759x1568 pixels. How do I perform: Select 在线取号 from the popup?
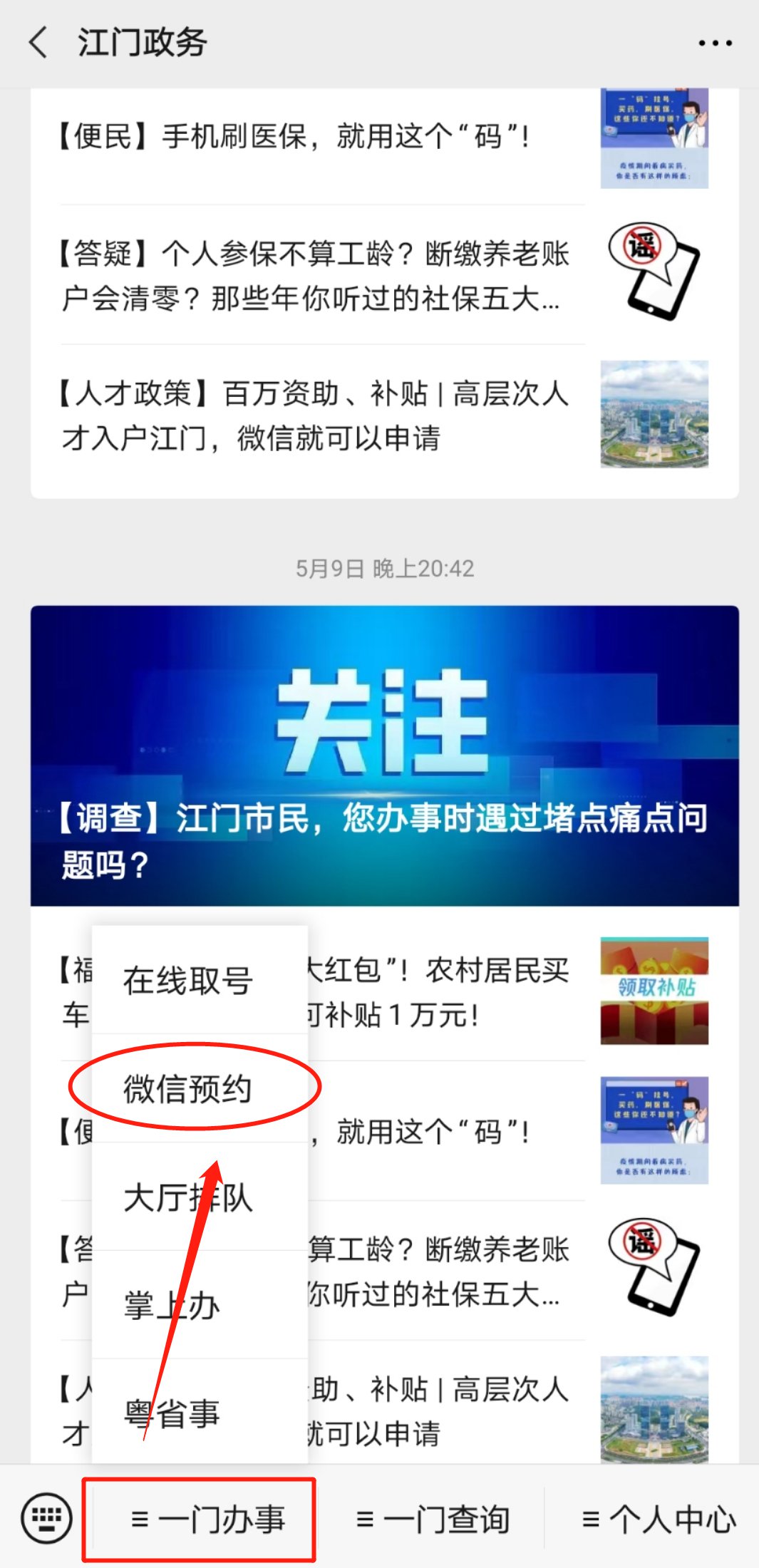click(x=188, y=981)
